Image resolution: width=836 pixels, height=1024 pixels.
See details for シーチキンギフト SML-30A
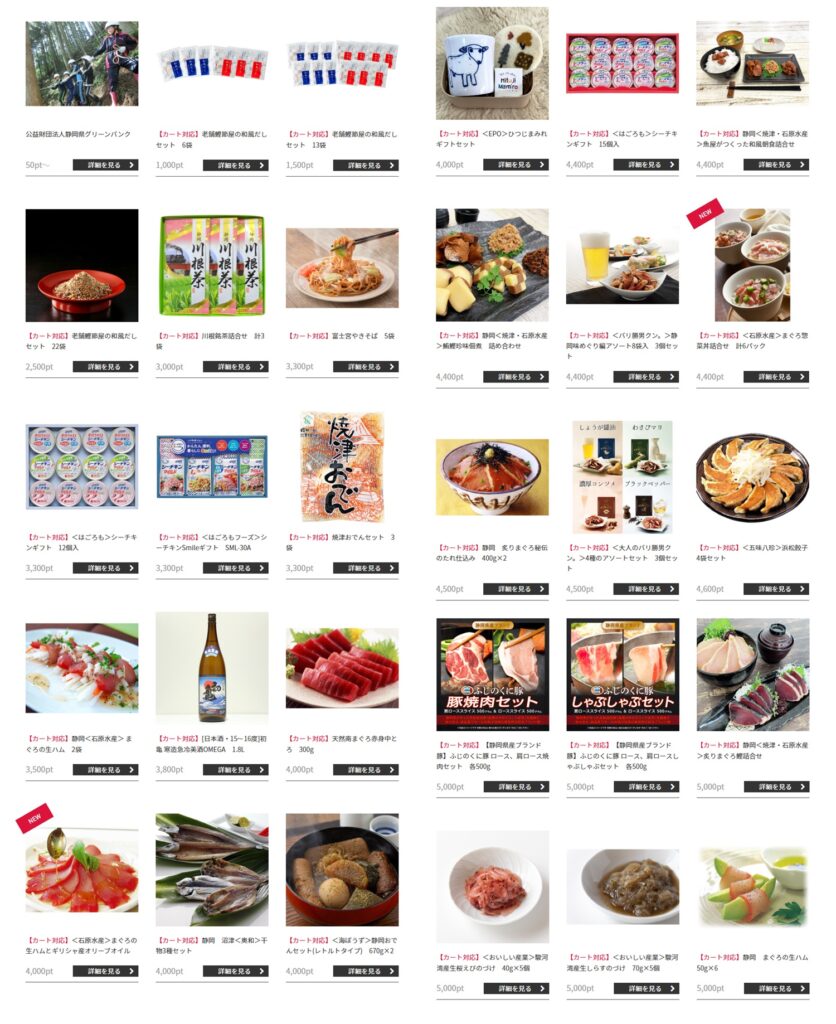coord(235,568)
